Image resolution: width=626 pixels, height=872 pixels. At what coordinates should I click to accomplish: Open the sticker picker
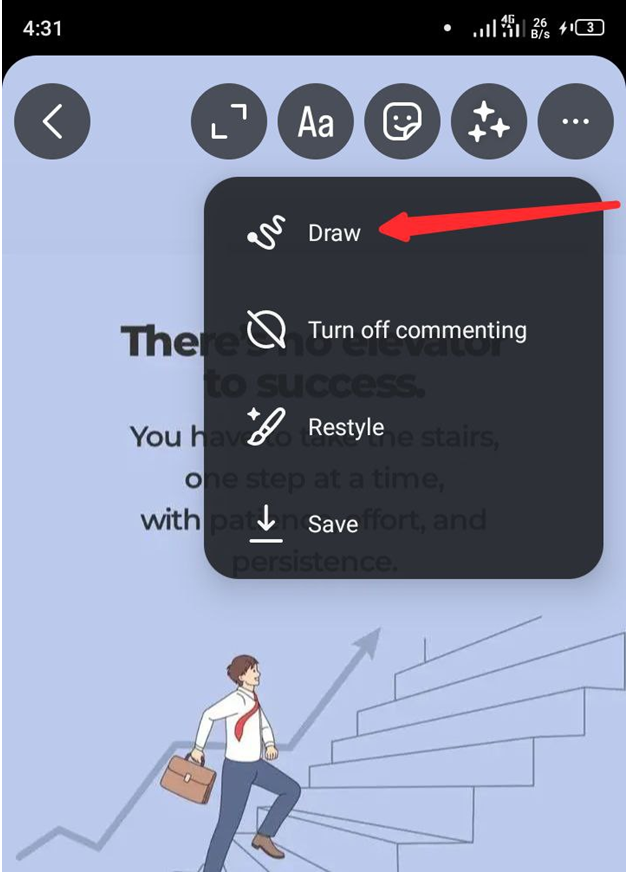(402, 122)
